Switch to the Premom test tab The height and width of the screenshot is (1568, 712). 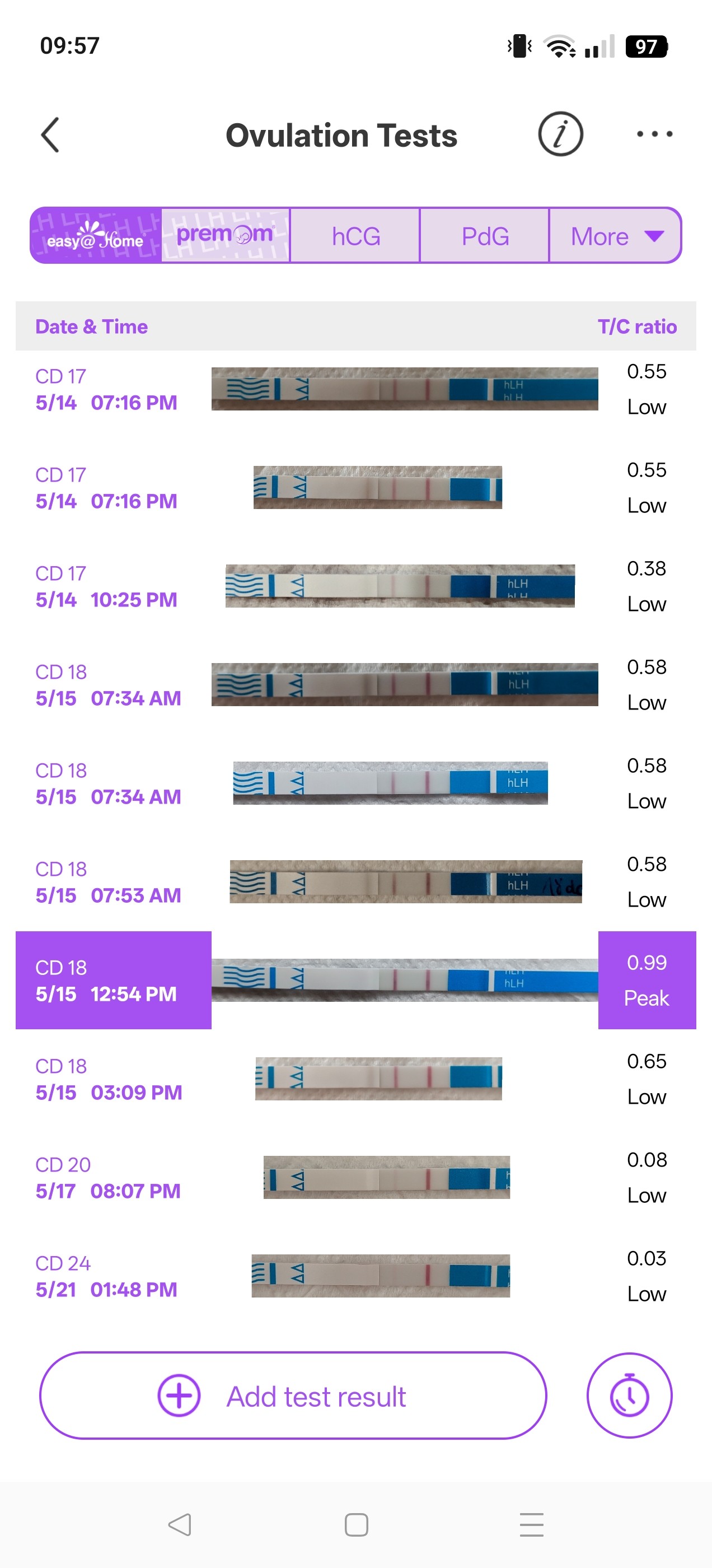[x=225, y=236]
